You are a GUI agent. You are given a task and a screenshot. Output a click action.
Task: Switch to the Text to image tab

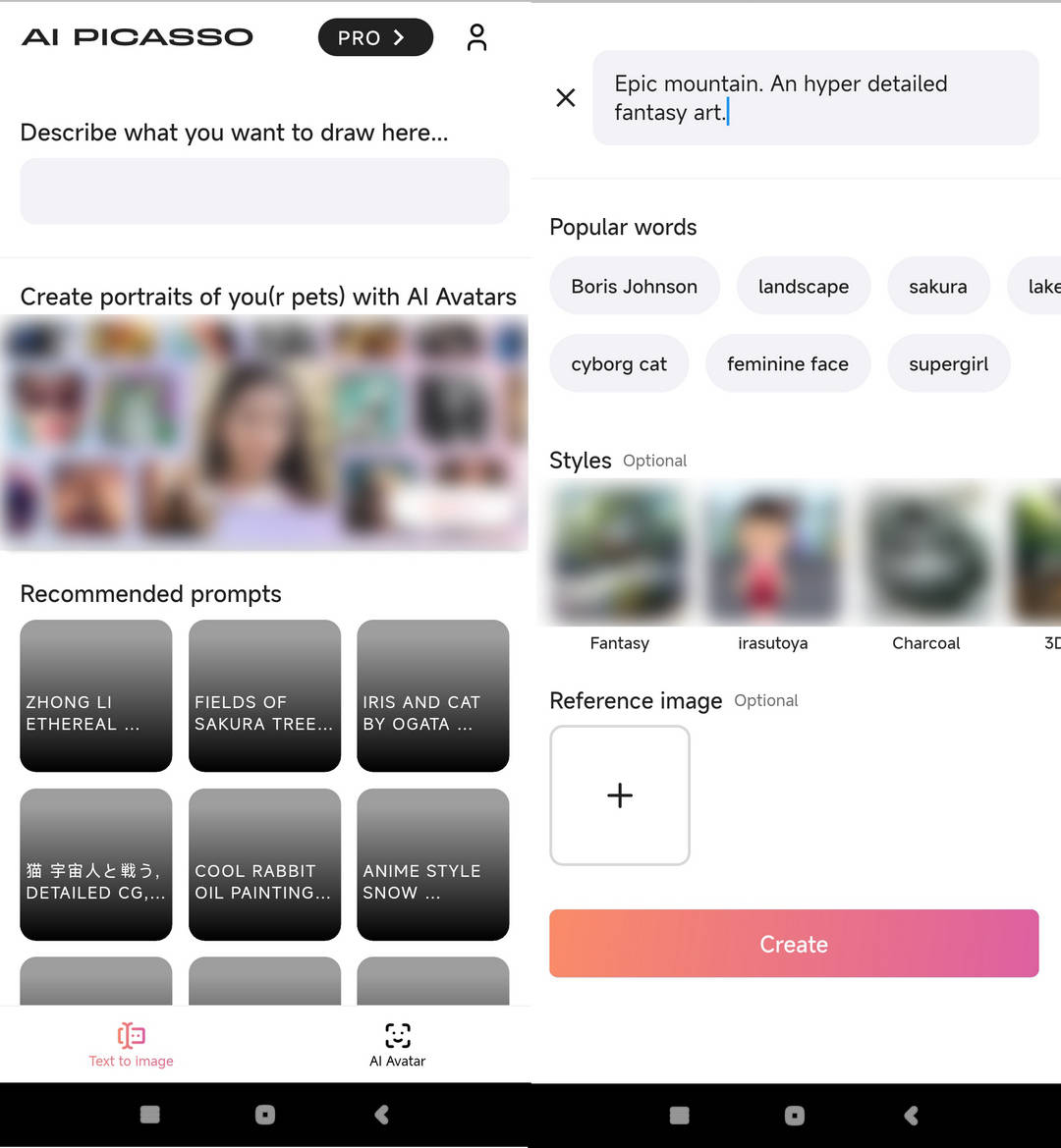pyautogui.click(x=131, y=1044)
